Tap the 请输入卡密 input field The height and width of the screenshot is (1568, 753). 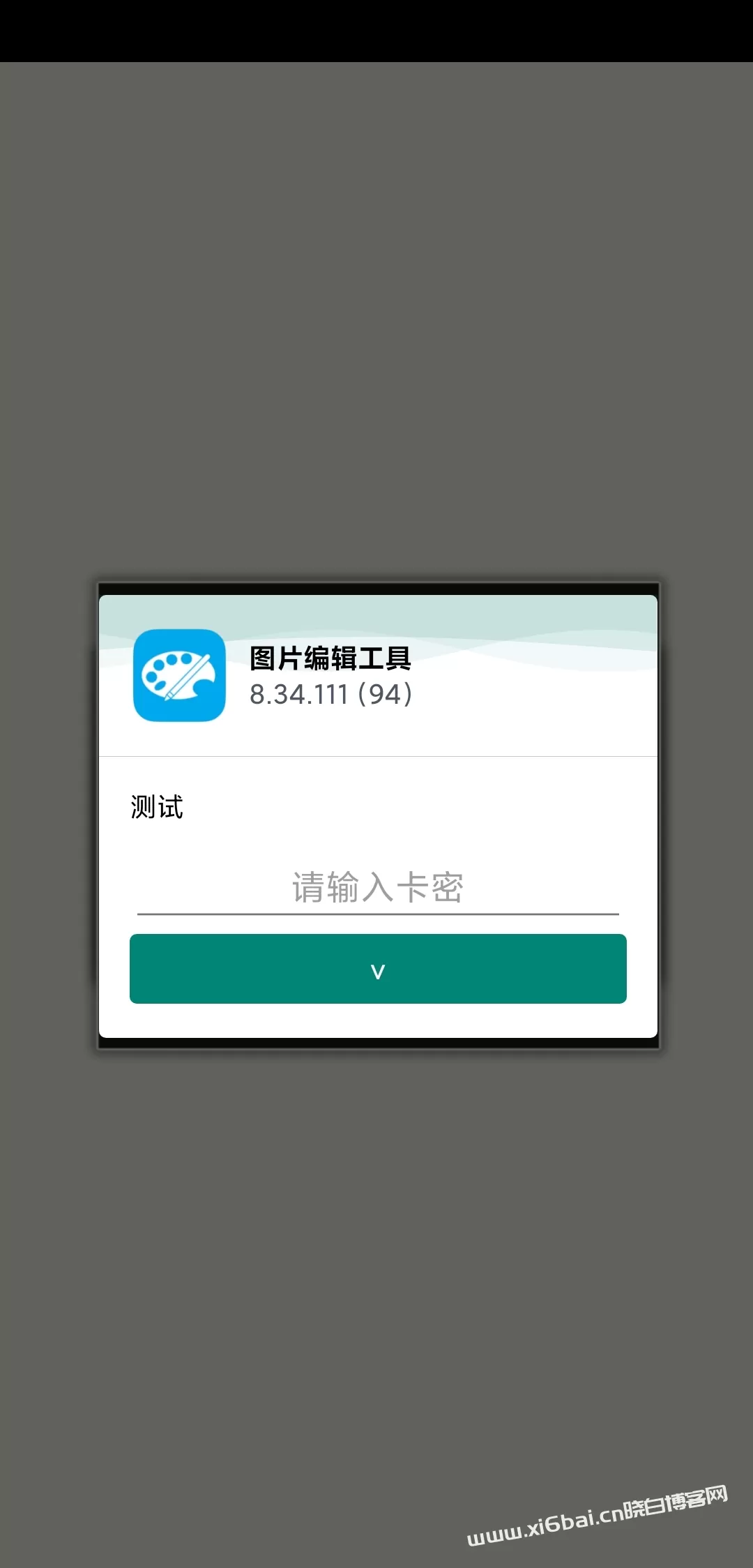tap(378, 888)
